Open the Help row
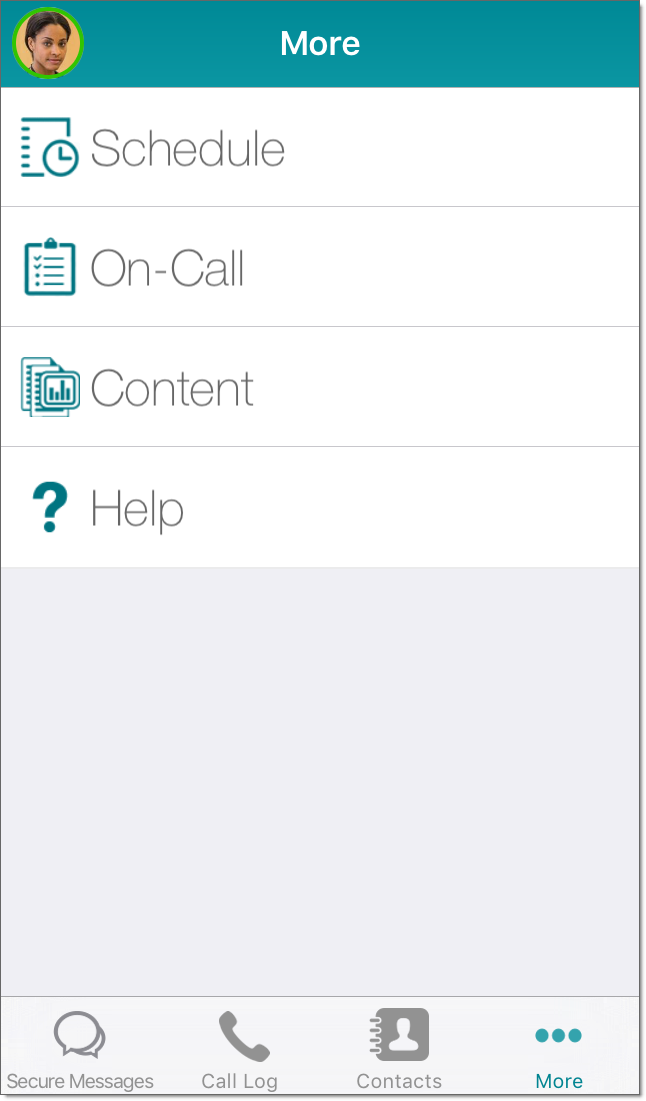This screenshot has height=1101, width=646. coord(137,508)
